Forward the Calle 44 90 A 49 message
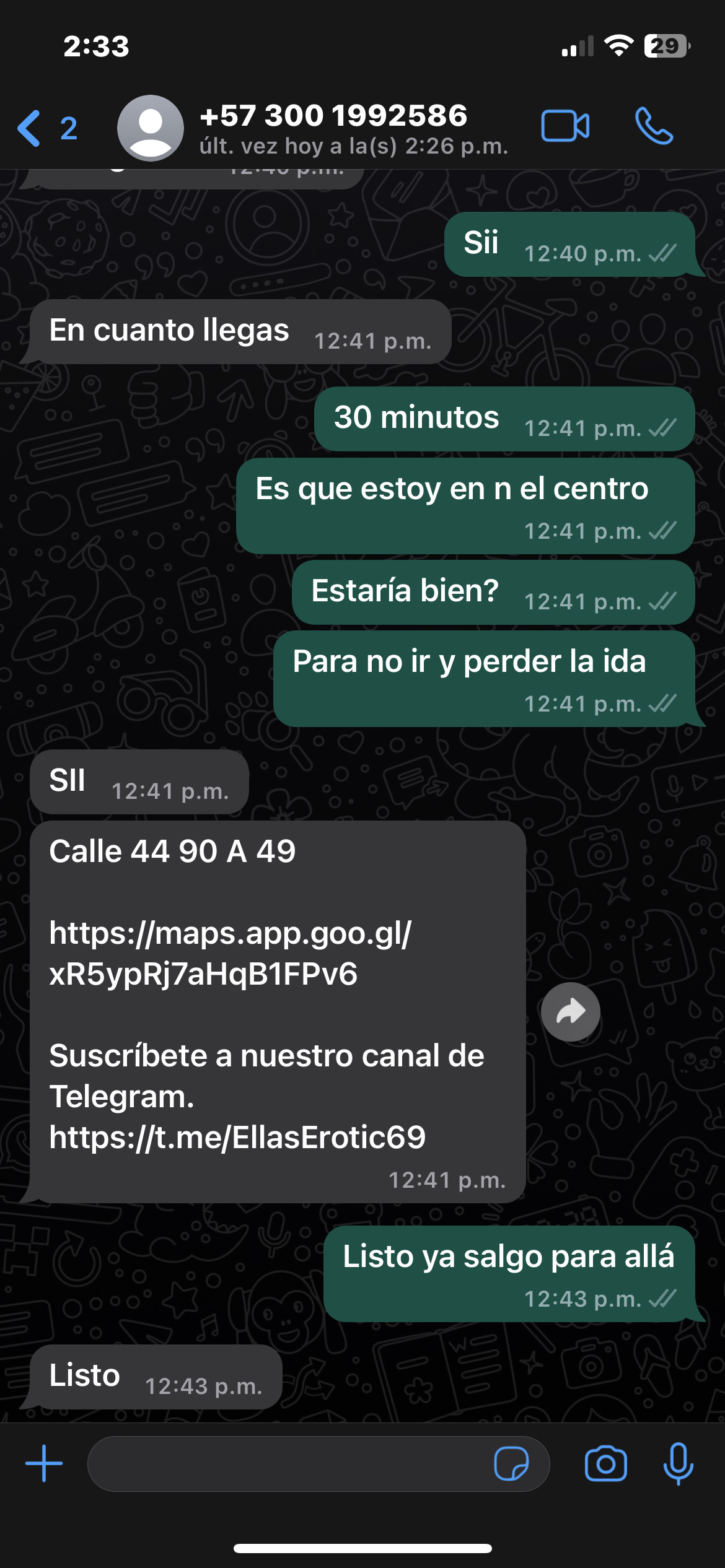The image size is (725, 1568). click(571, 1012)
